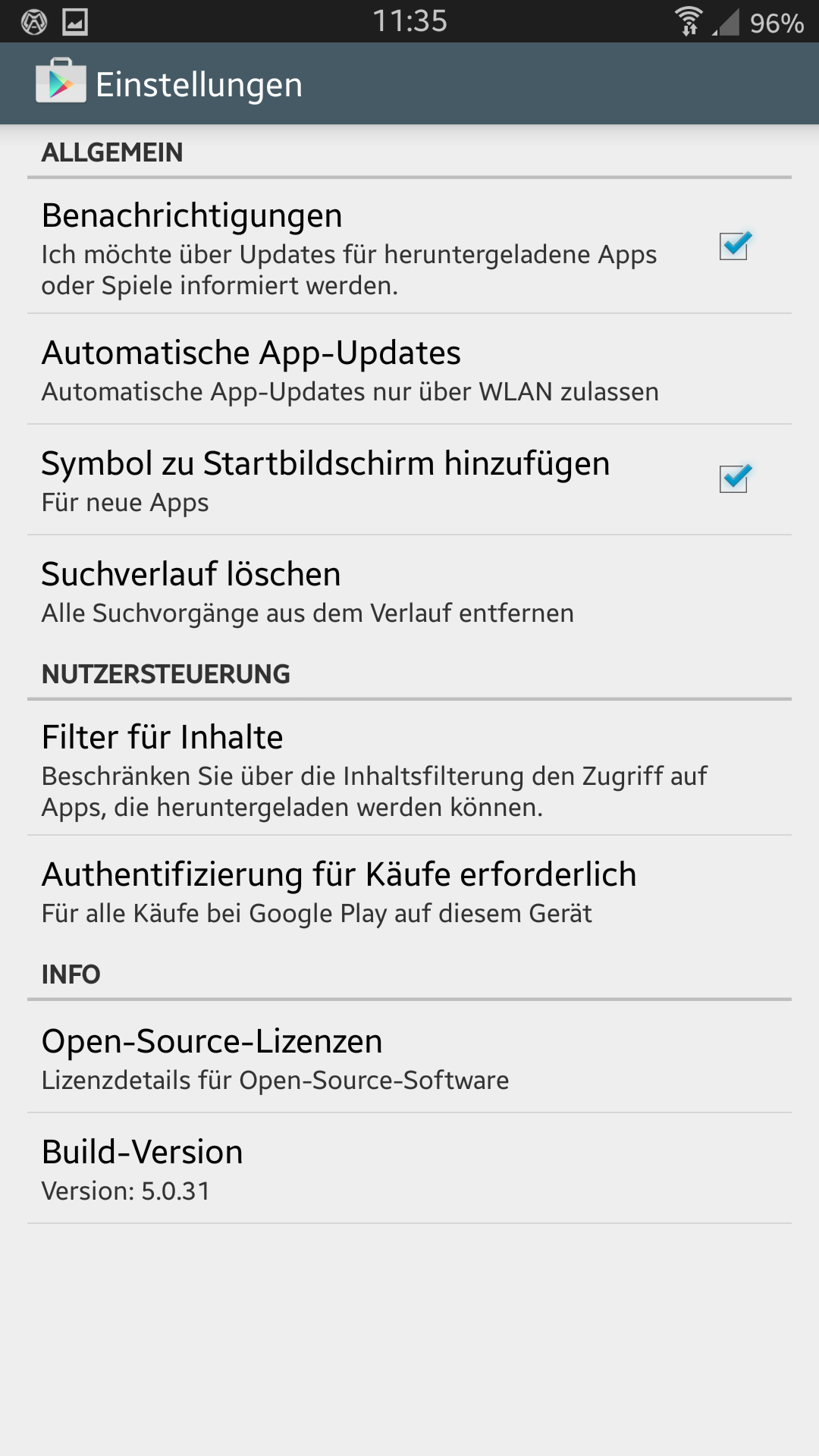Select Suchverlauf löschen
This screenshot has width=819, height=1456.
pos(409,591)
